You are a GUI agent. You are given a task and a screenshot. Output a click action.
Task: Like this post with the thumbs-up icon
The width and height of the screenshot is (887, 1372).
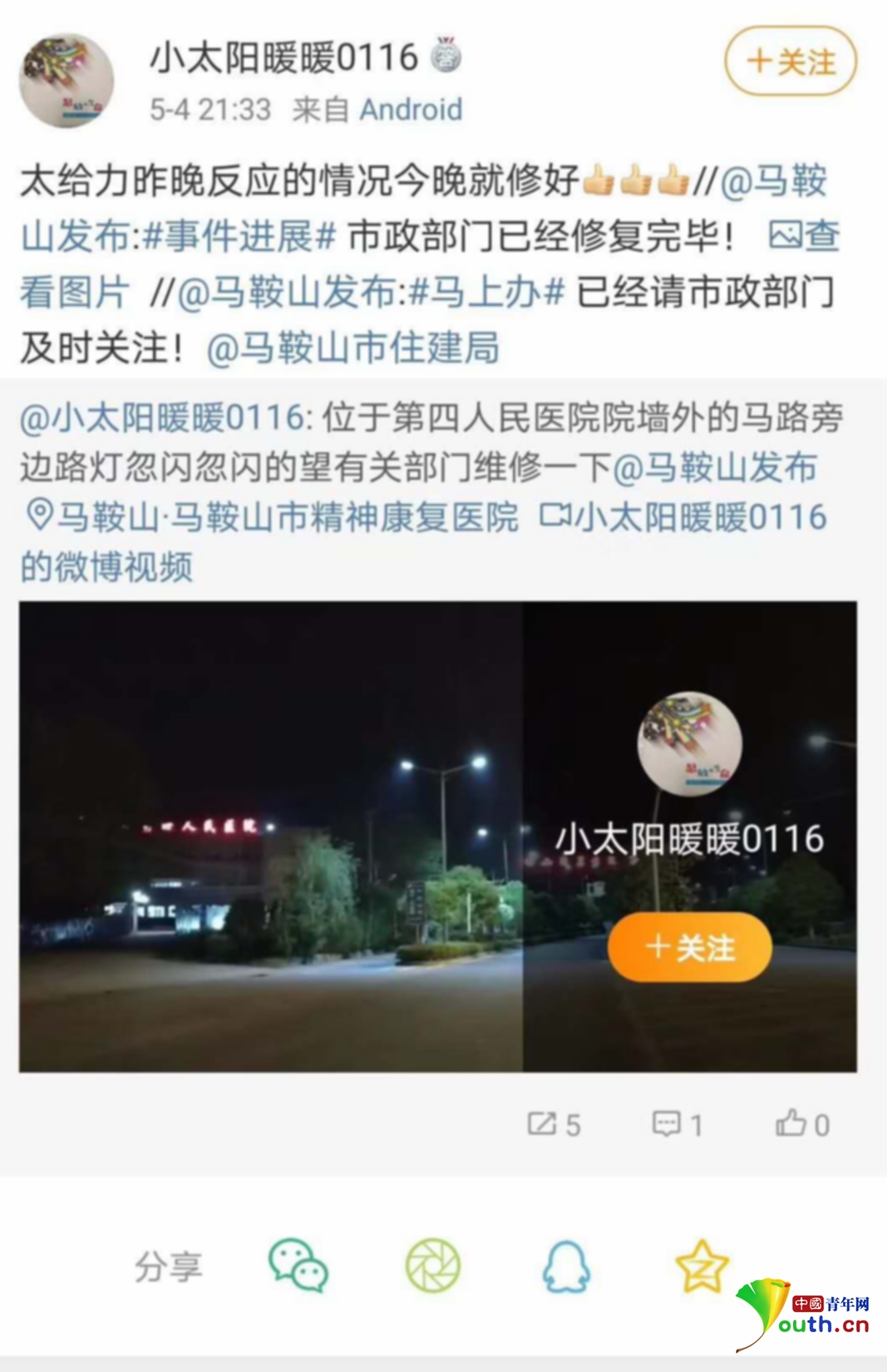coord(802,1124)
